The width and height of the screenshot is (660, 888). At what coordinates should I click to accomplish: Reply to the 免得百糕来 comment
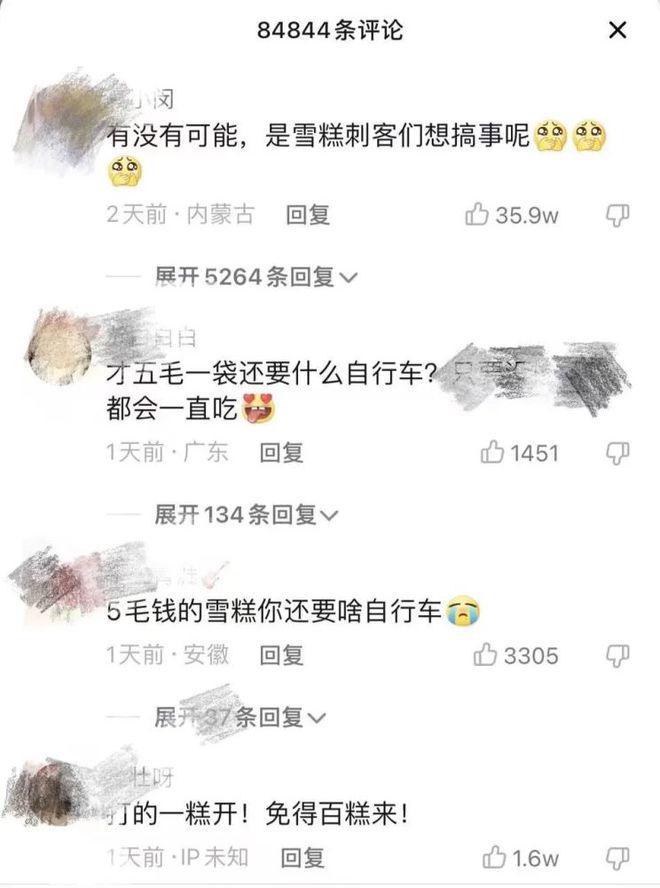click(x=302, y=857)
